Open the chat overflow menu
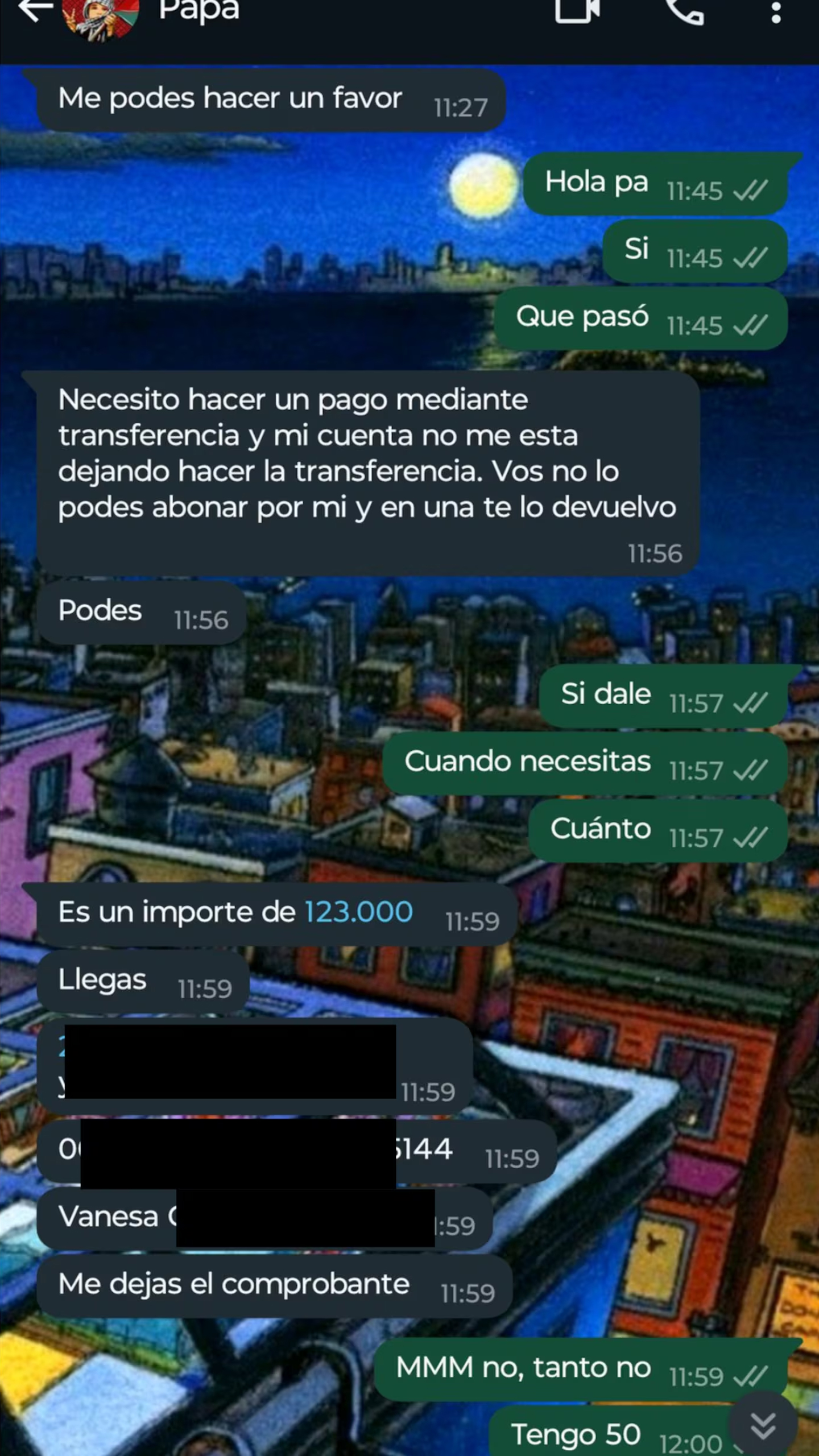 pyautogui.click(x=776, y=11)
